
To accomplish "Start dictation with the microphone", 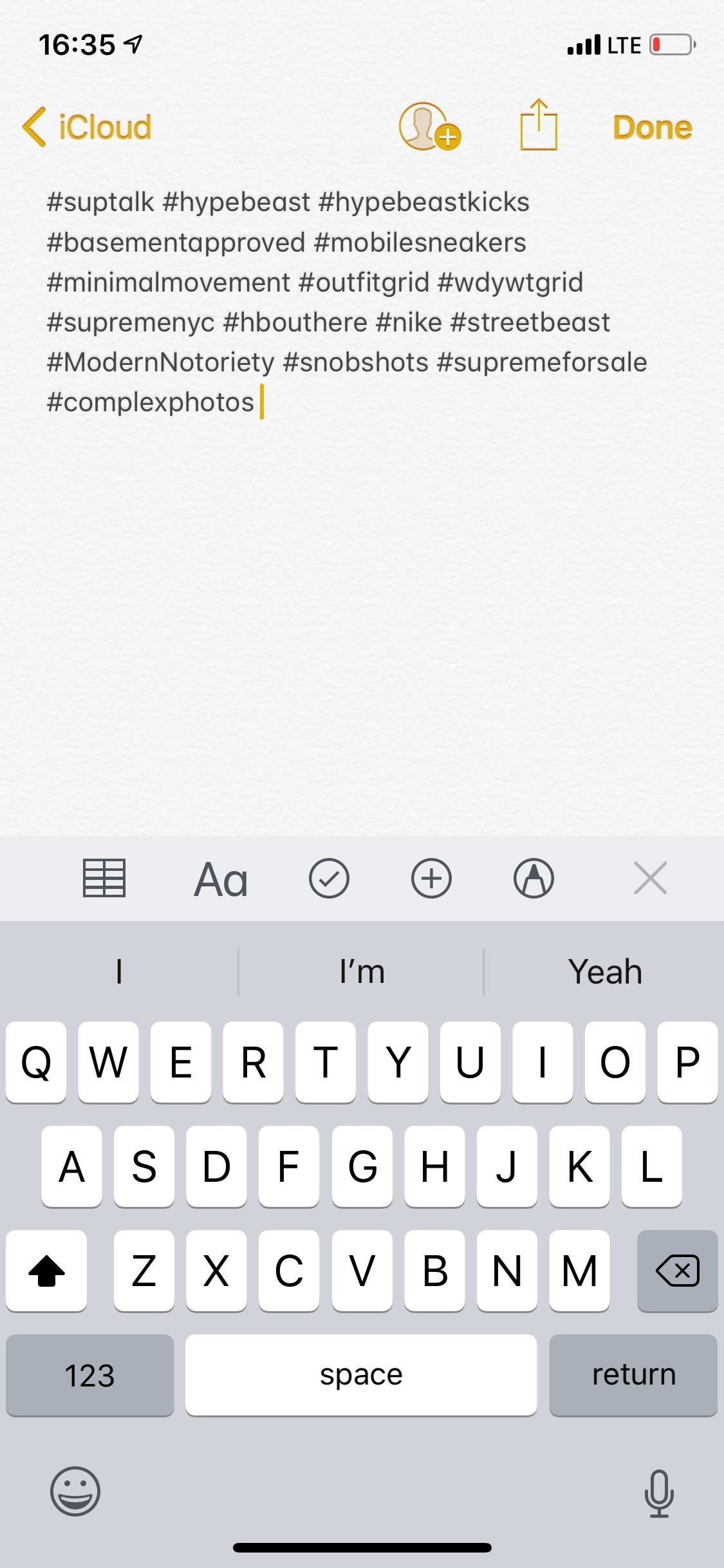I will (659, 1493).
